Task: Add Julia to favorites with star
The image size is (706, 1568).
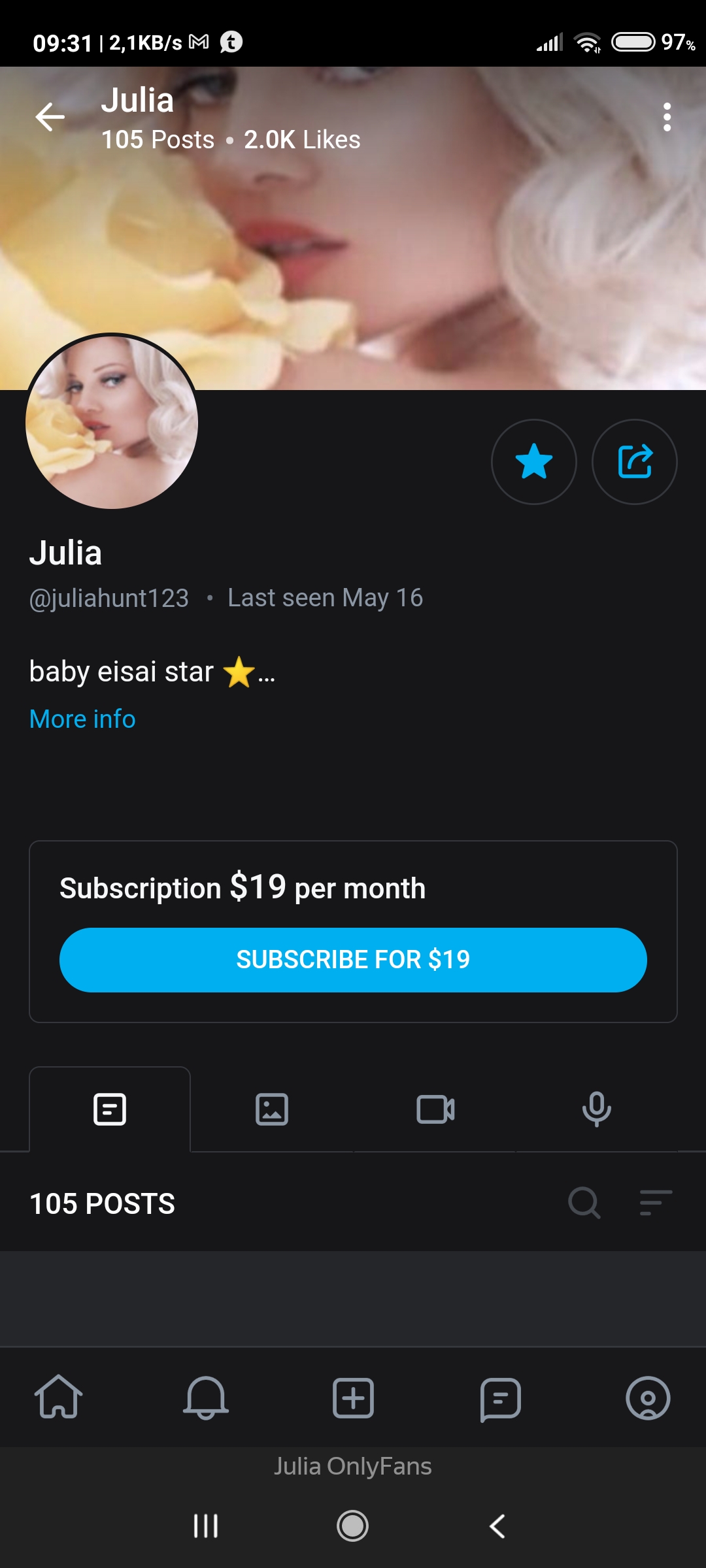Action: pyautogui.click(x=534, y=462)
